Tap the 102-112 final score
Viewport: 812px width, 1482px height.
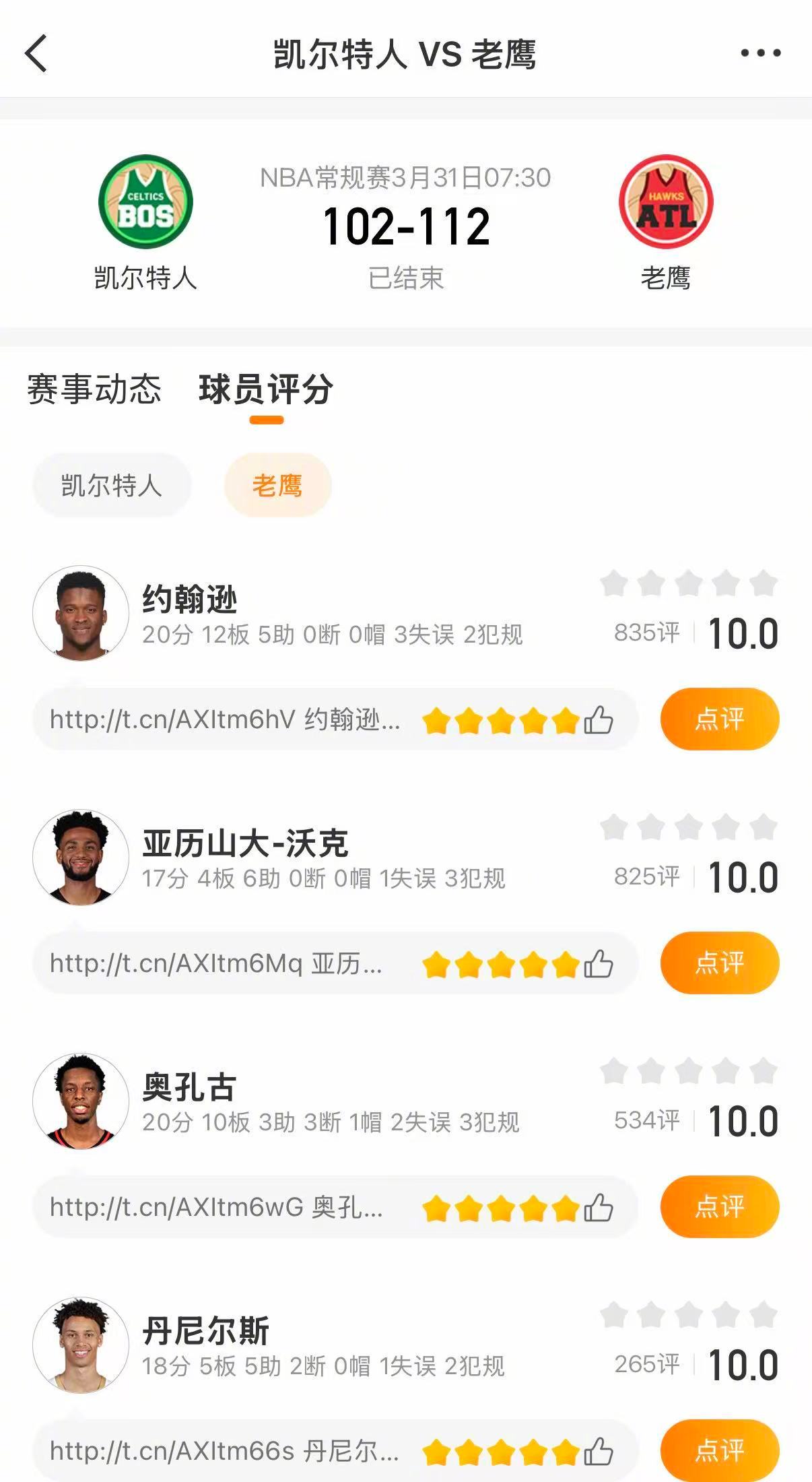click(x=406, y=227)
